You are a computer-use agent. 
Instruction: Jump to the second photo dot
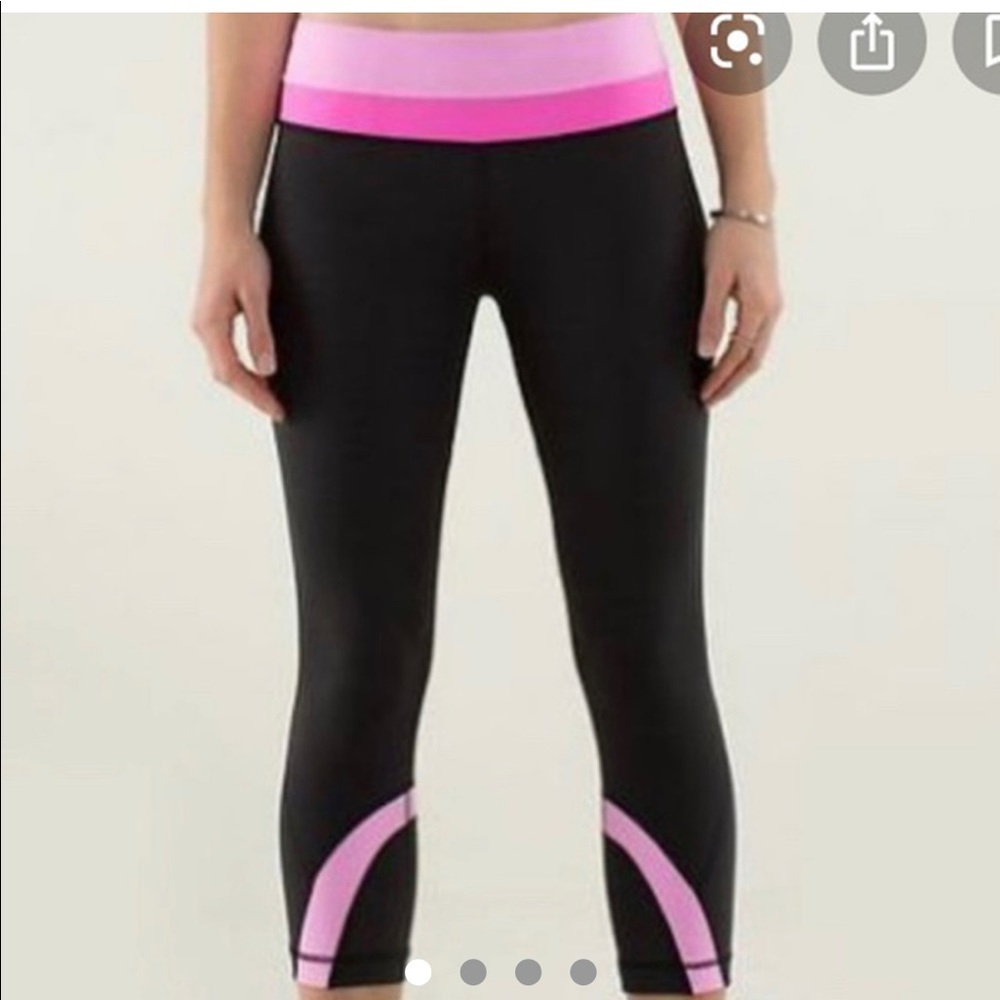tap(472, 971)
